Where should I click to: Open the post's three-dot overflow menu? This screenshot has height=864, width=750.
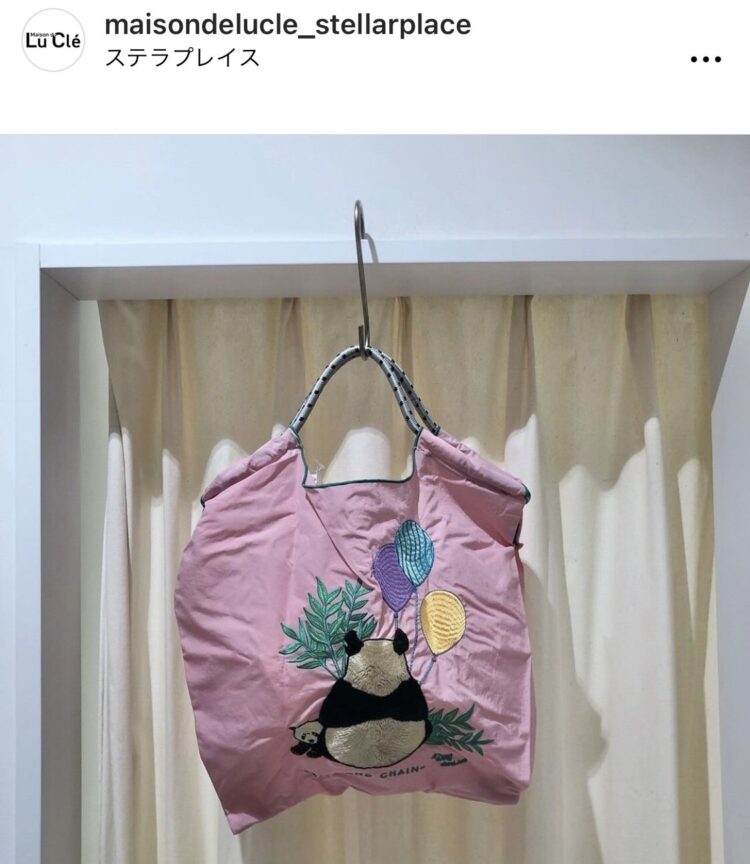click(705, 59)
